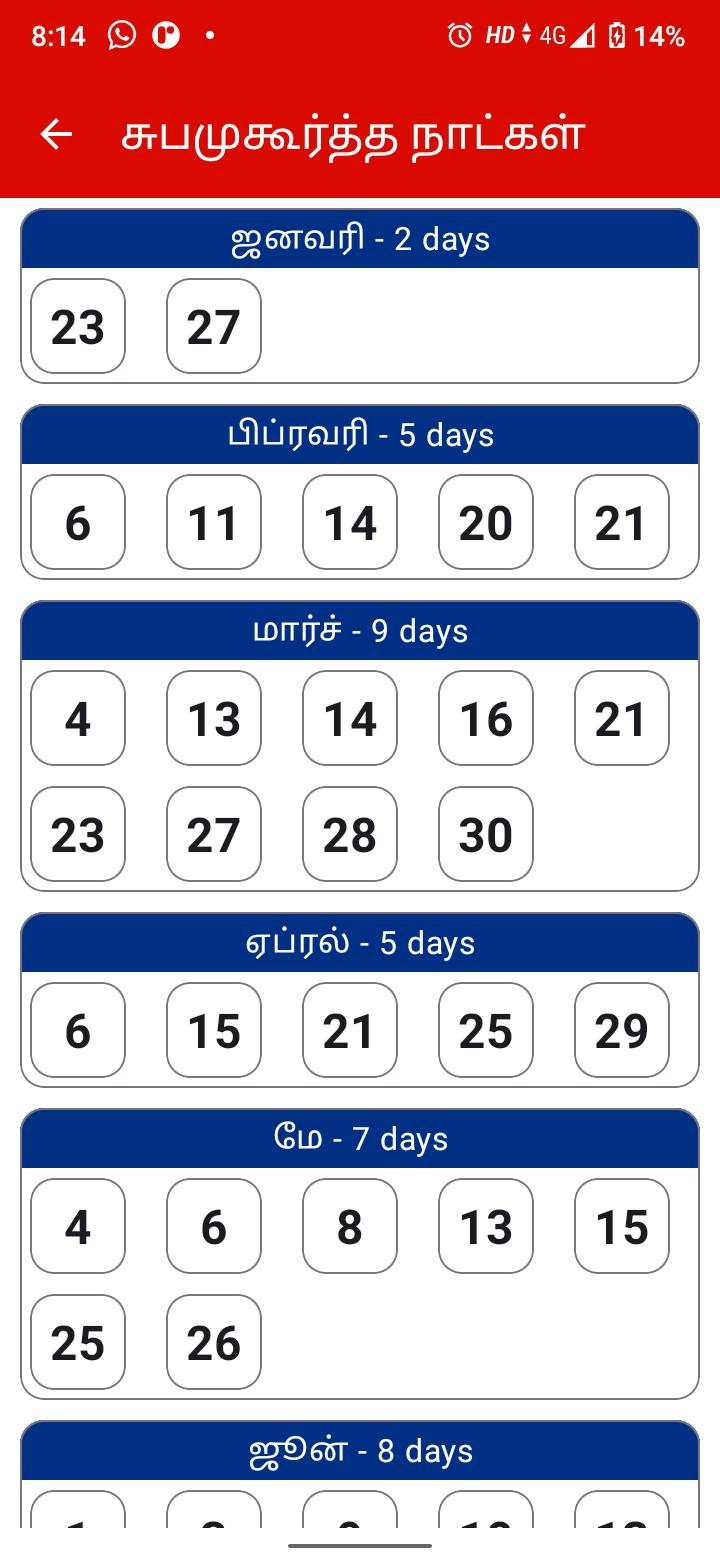Image resolution: width=720 pixels, height=1560 pixels.
Task: Choose date 26 in மே
Action: (214, 1342)
